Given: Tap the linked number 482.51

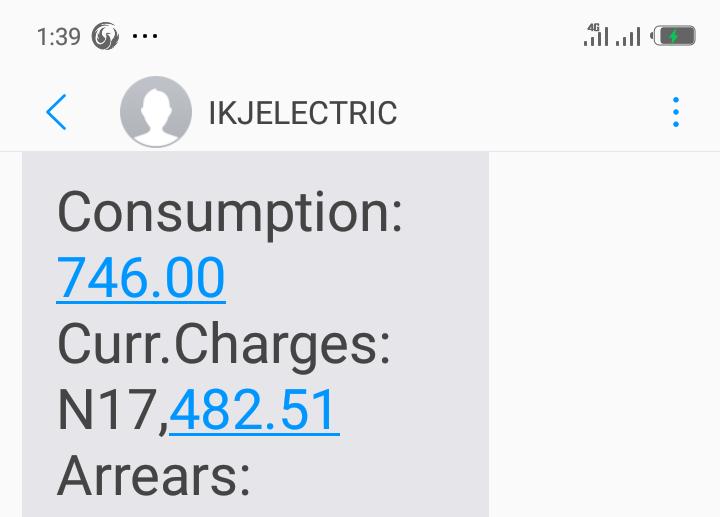Looking at the screenshot, I should pyautogui.click(x=254, y=410).
